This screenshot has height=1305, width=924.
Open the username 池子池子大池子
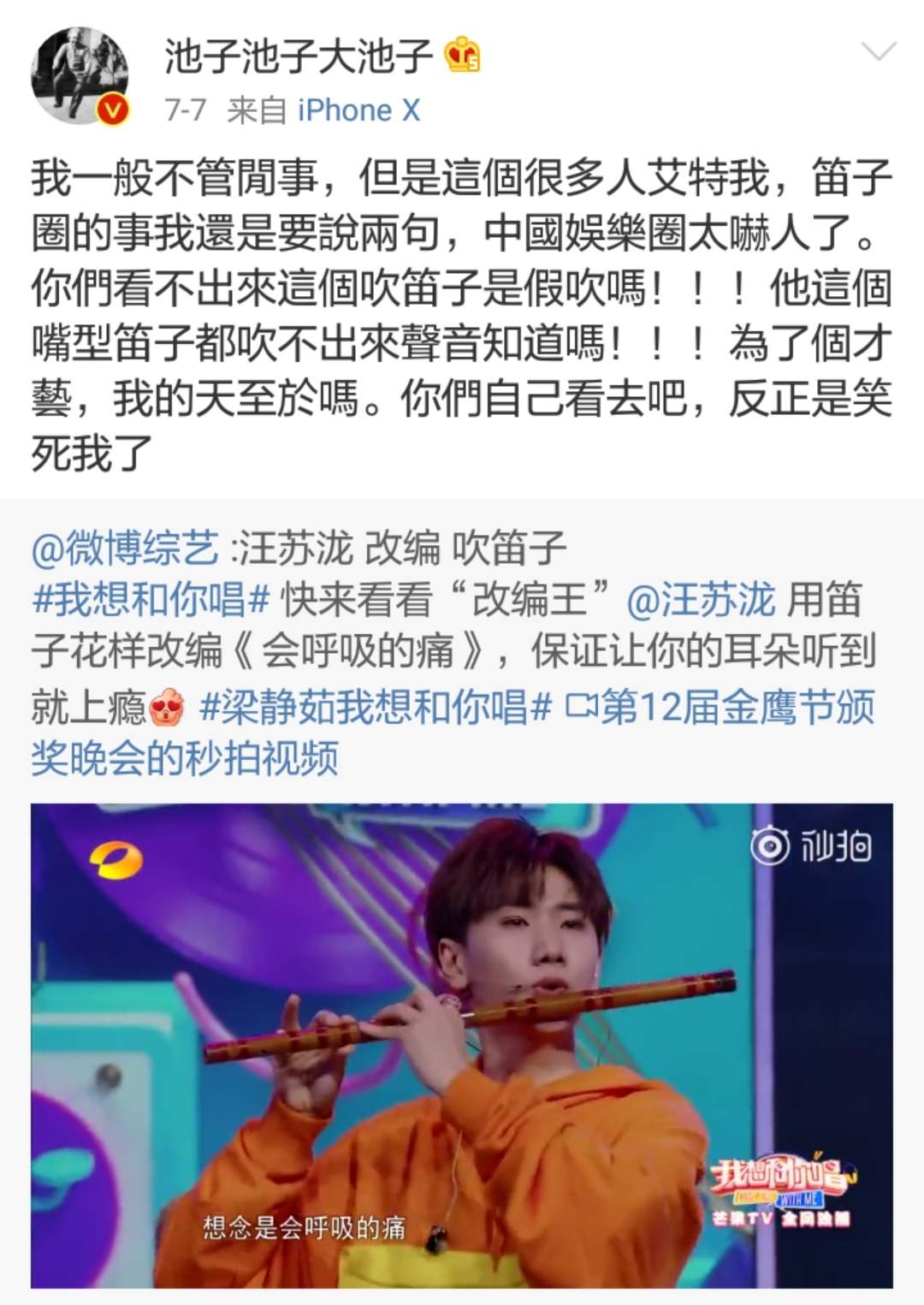[298, 56]
